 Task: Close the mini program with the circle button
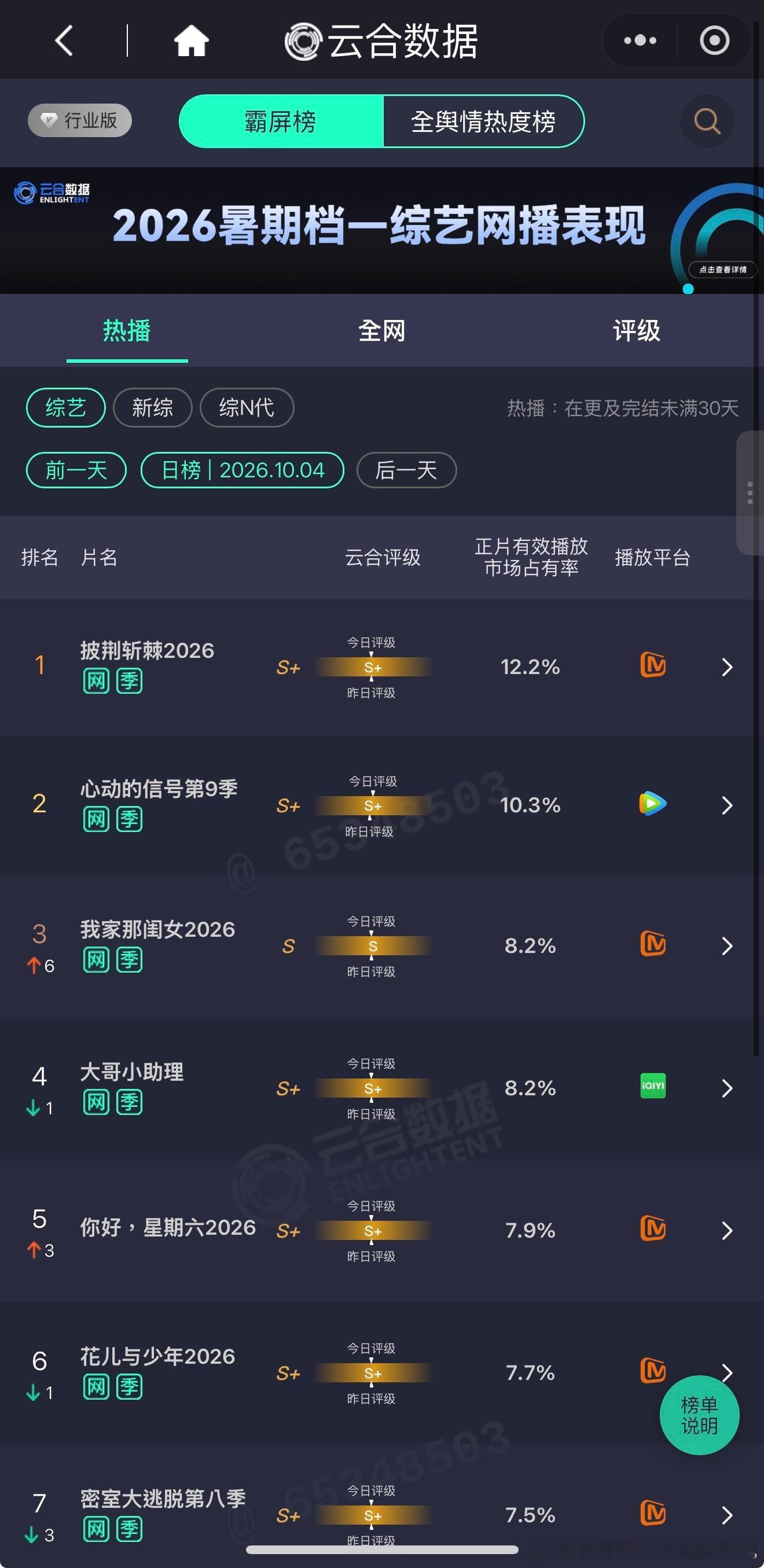tap(714, 41)
